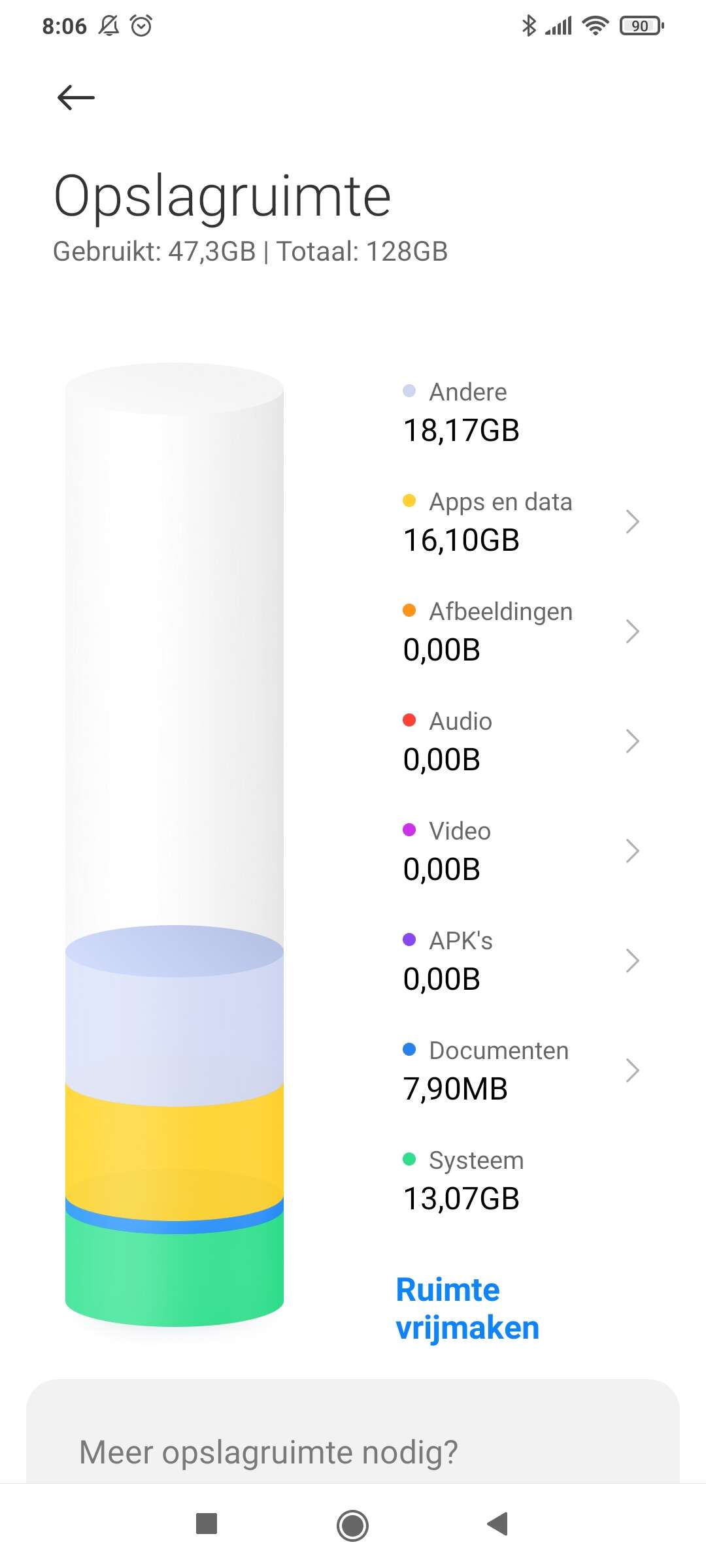Open the Documenten storage category
This screenshot has height=1568, width=706.
521,1070
